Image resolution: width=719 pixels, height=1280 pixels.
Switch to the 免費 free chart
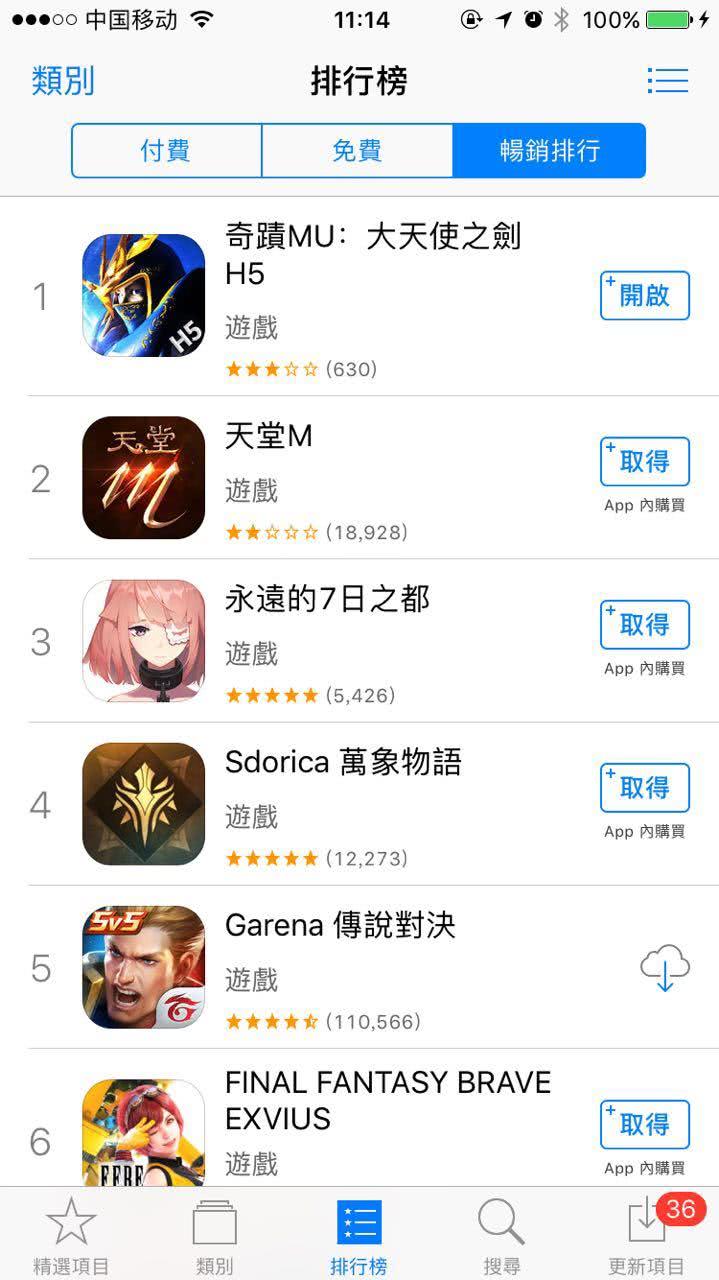pos(357,151)
